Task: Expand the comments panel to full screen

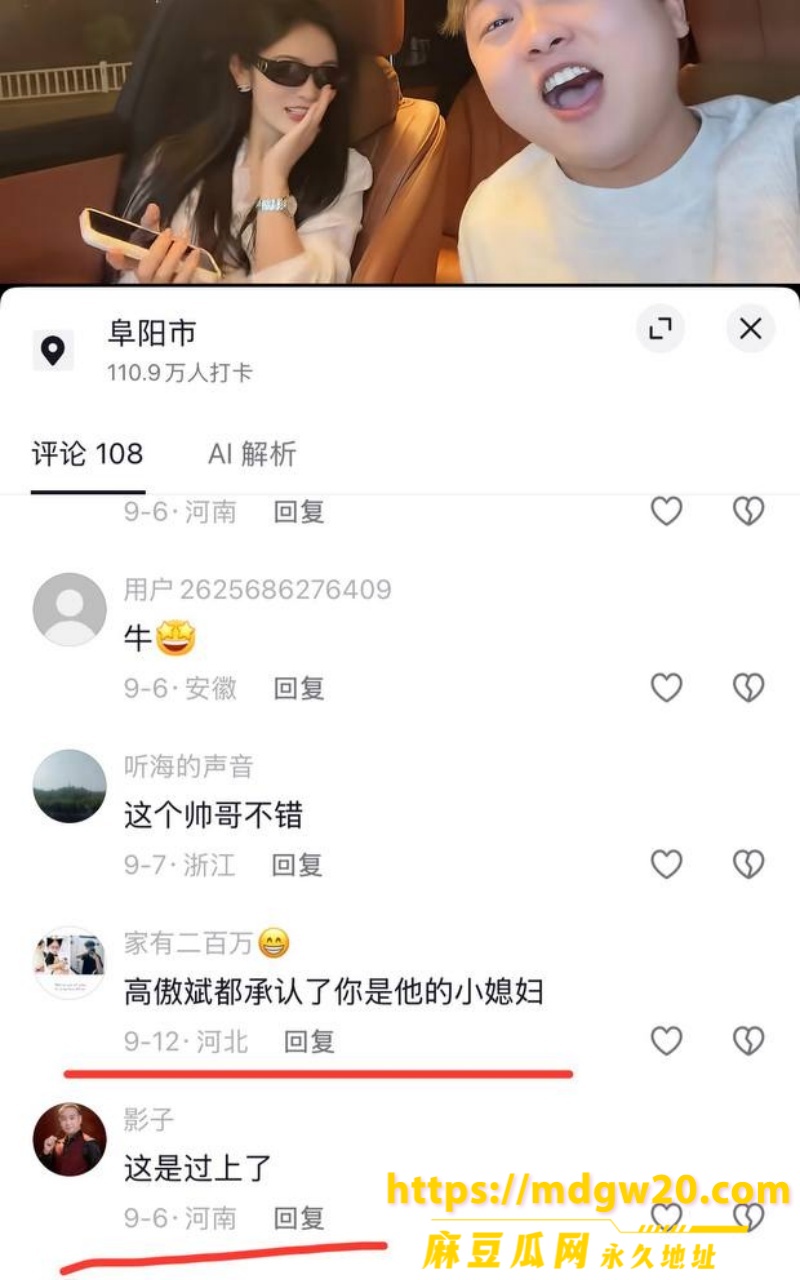Action: pyautogui.click(x=660, y=329)
